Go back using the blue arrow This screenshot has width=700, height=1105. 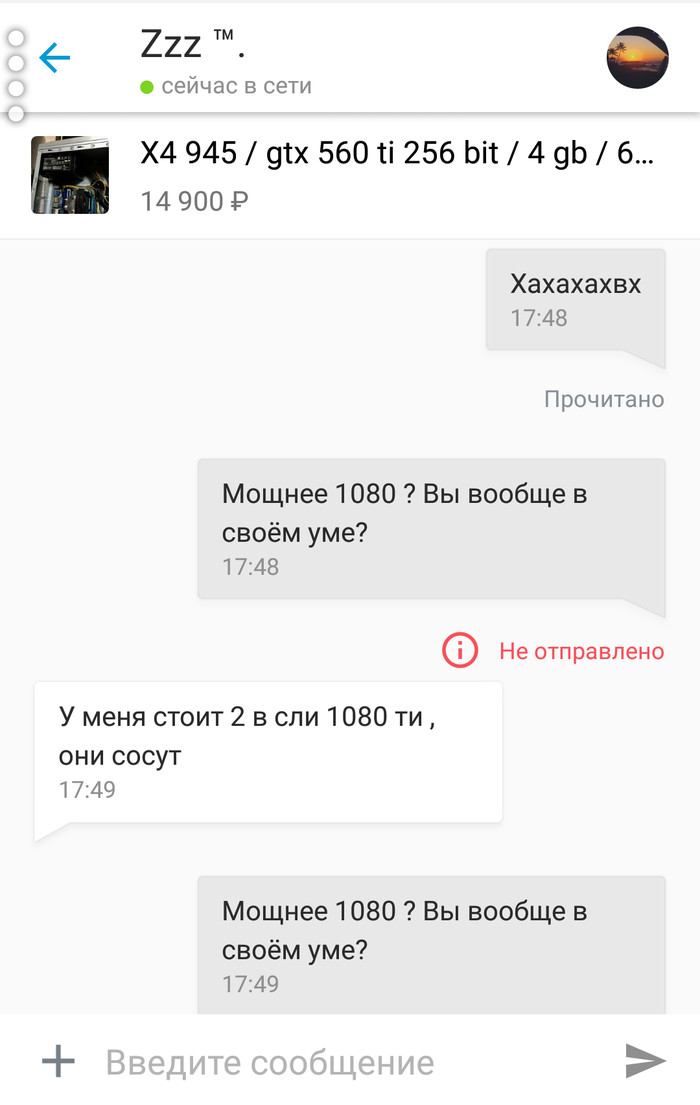[x=55, y=58]
